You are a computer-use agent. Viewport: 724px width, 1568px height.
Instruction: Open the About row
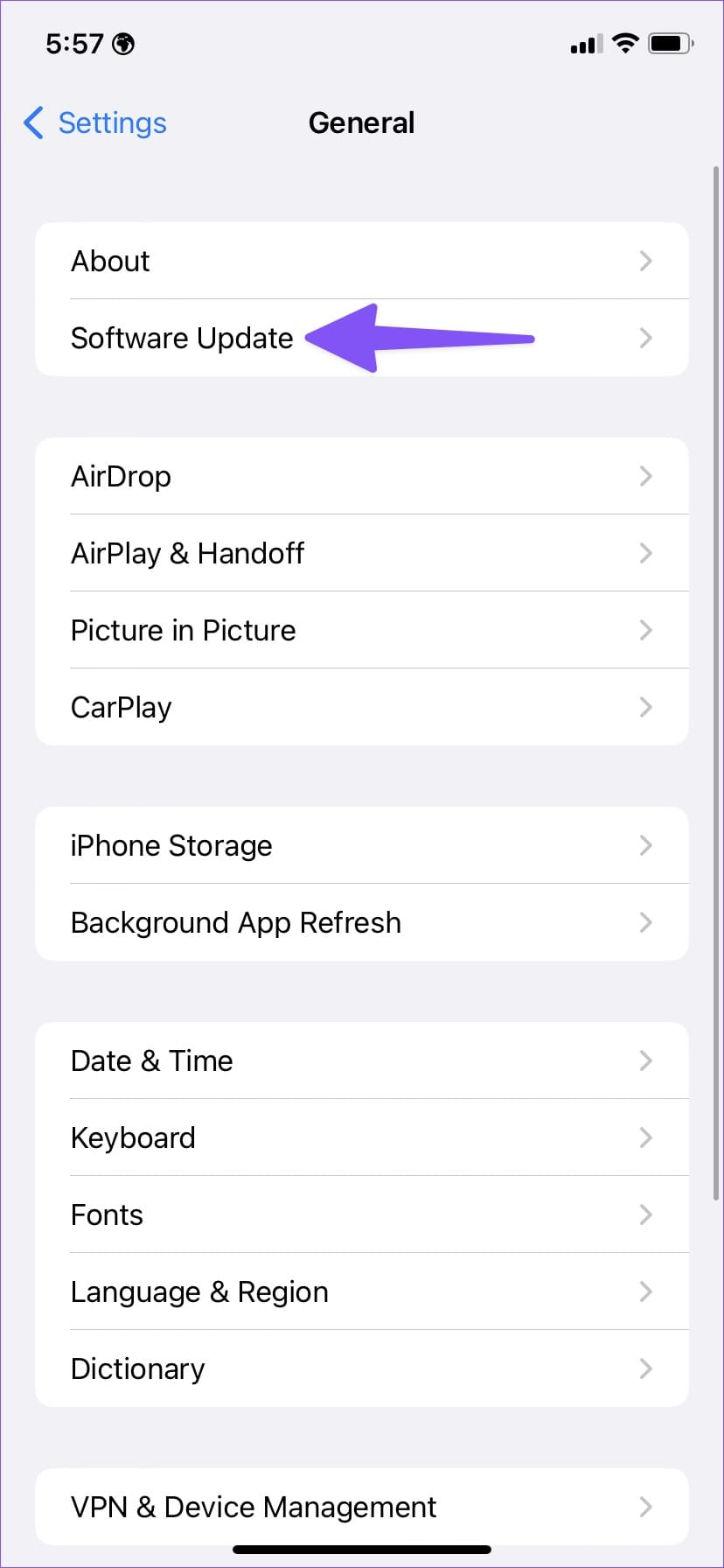click(361, 261)
